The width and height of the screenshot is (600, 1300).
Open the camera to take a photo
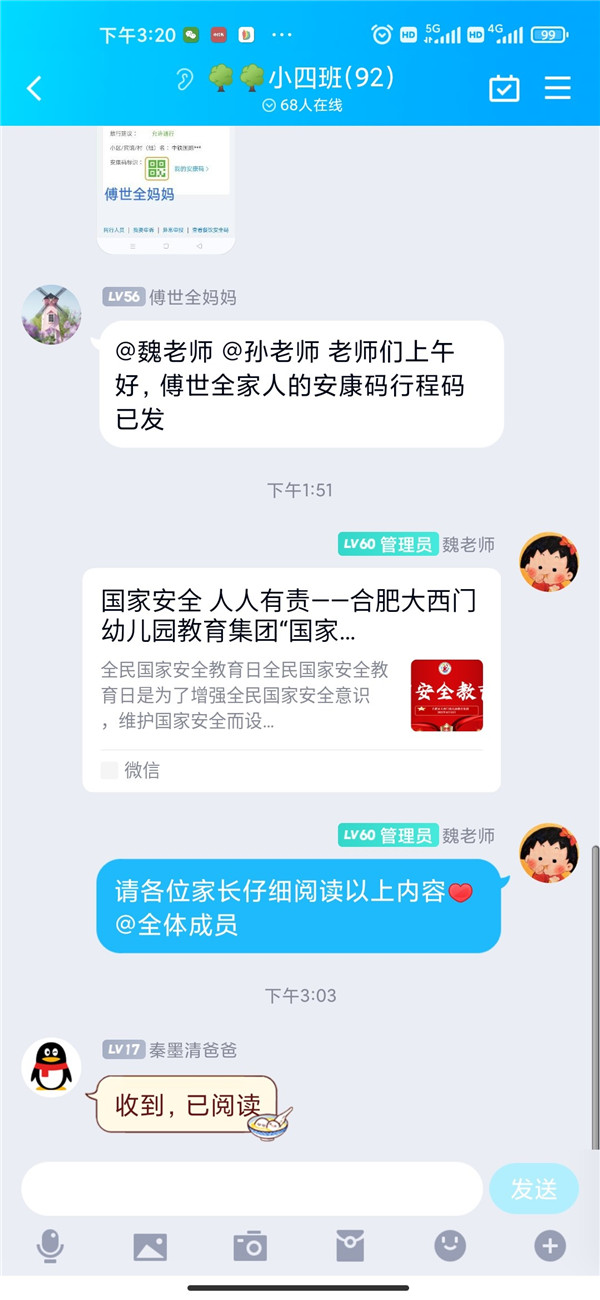pos(250,1246)
